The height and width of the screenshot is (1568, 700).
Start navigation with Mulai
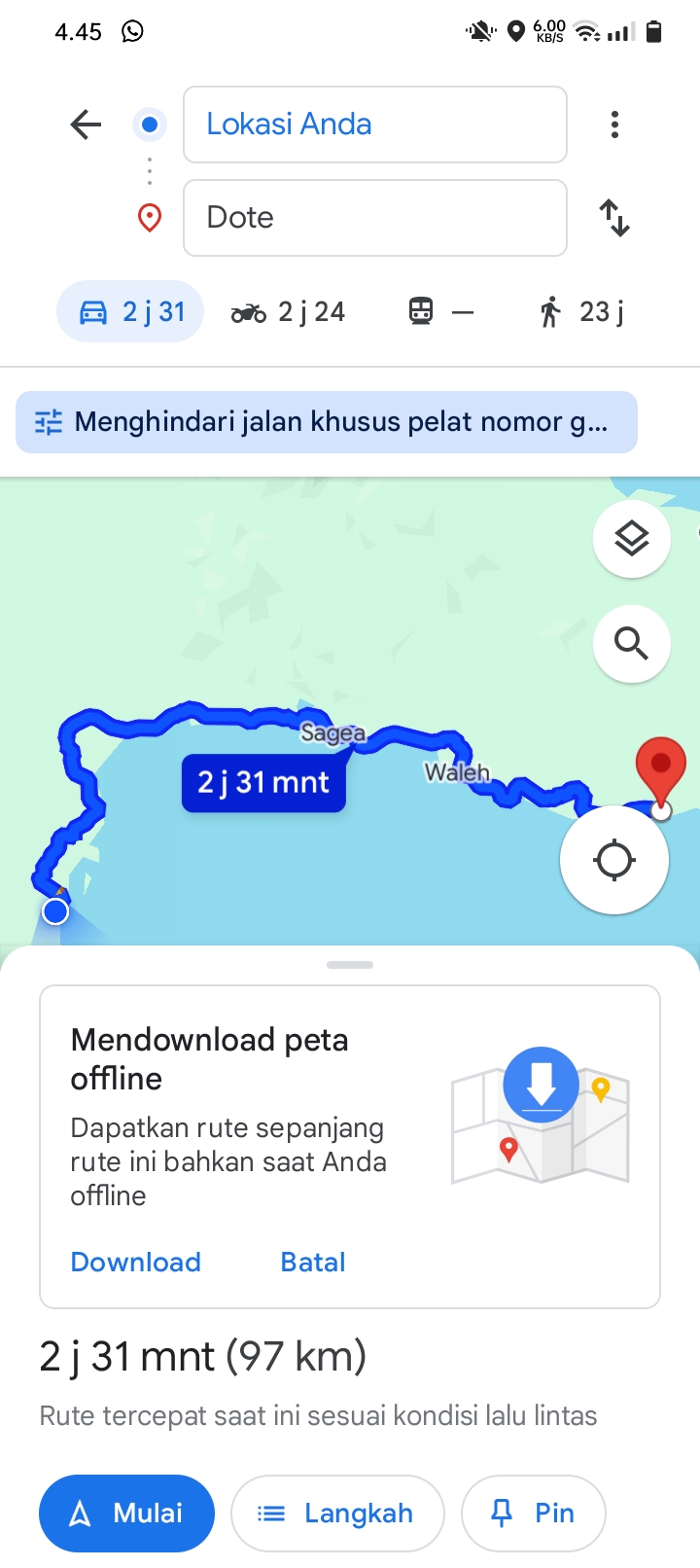[x=126, y=1513]
